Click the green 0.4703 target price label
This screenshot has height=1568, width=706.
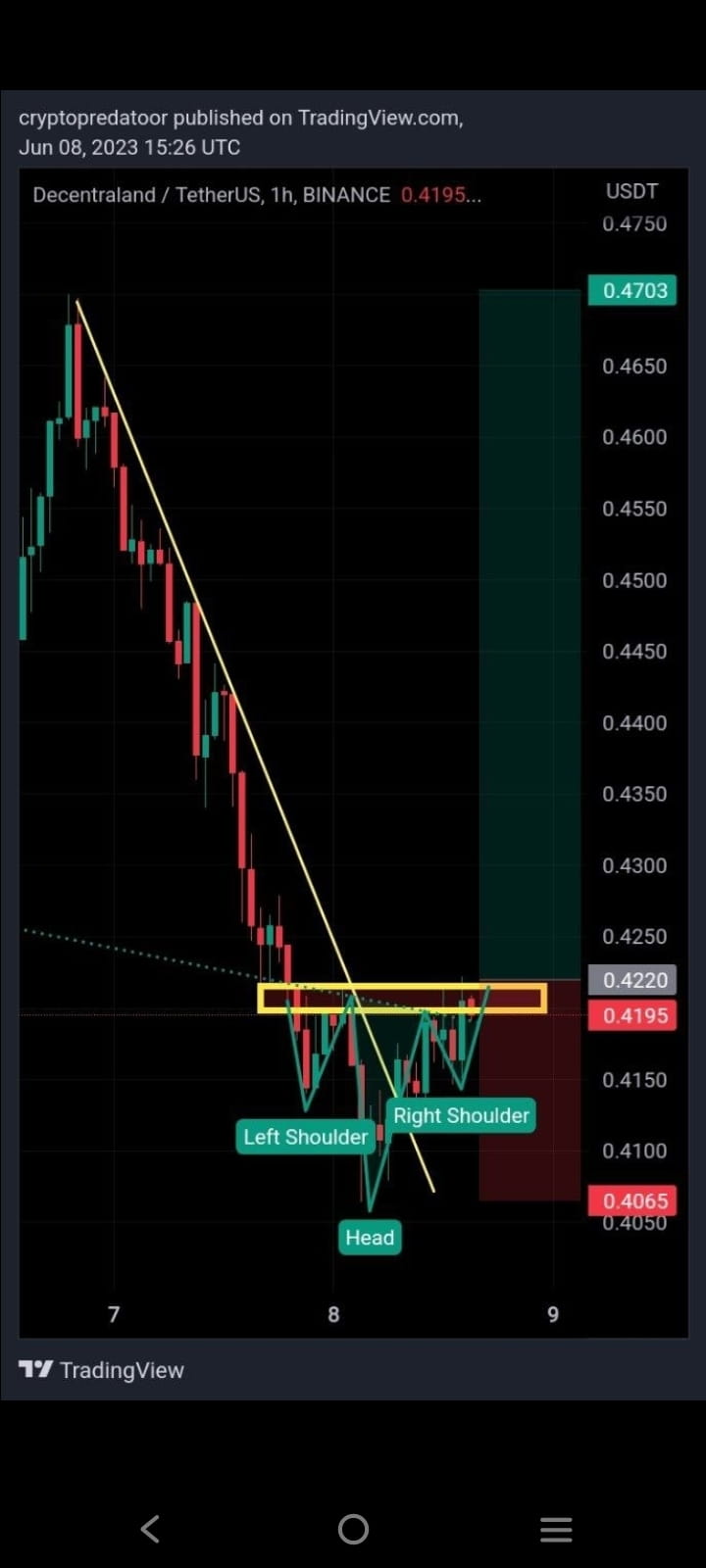coord(632,290)
